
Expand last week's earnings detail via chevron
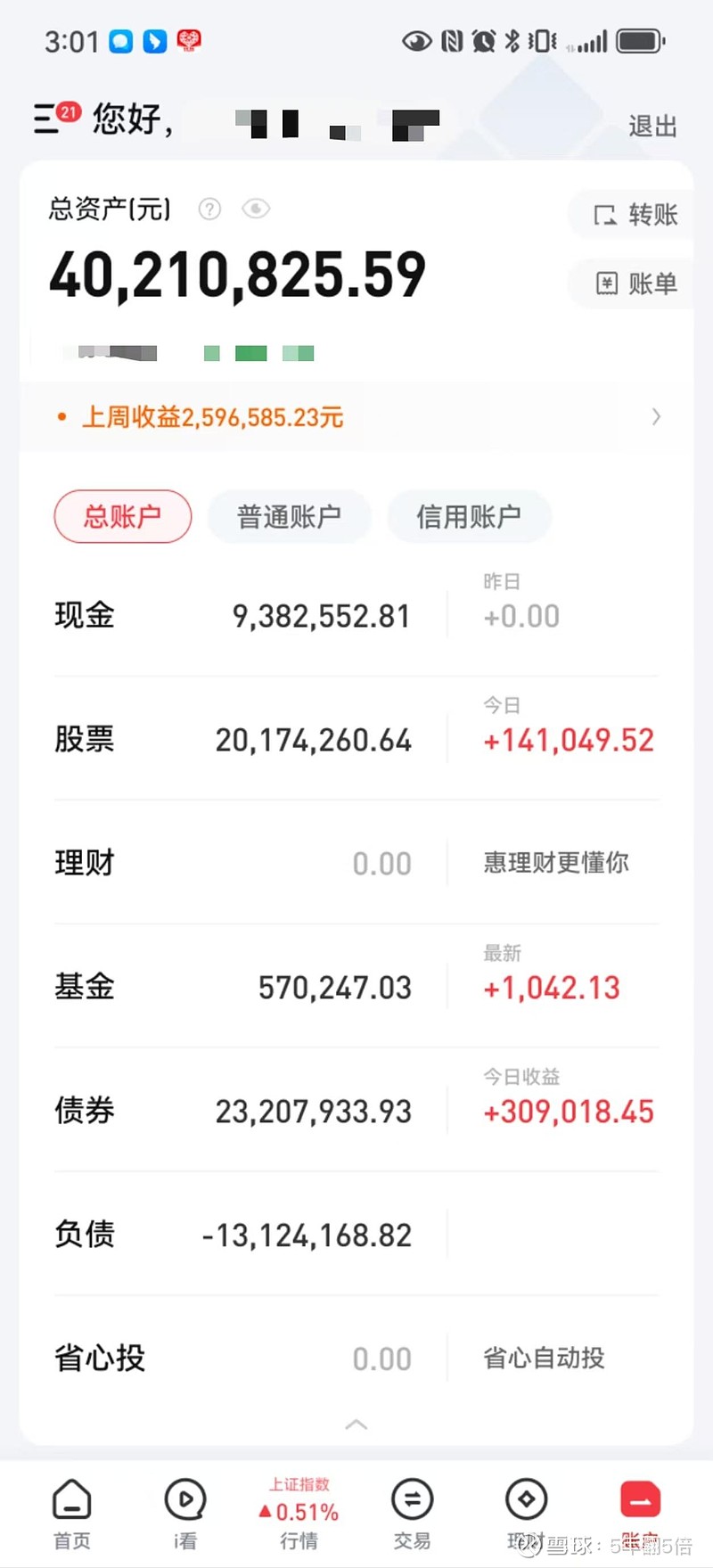point(656,416)
